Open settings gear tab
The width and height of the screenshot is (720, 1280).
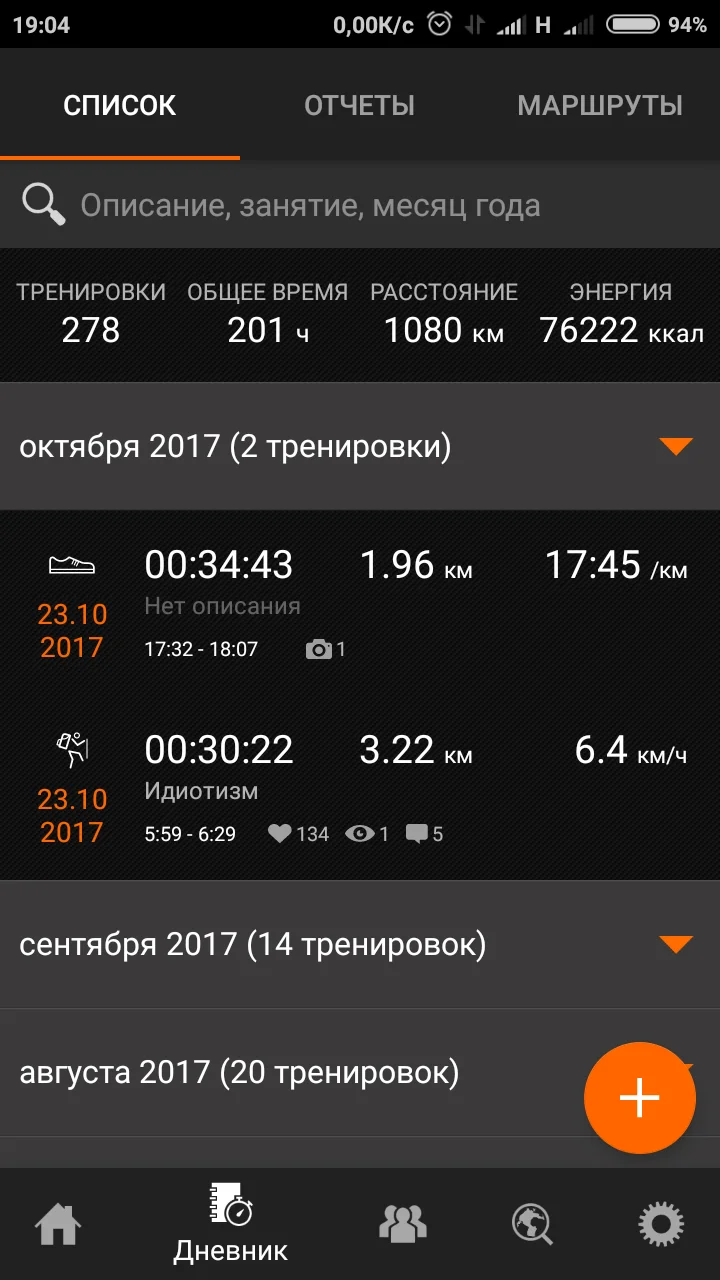tap(661, 1224)
